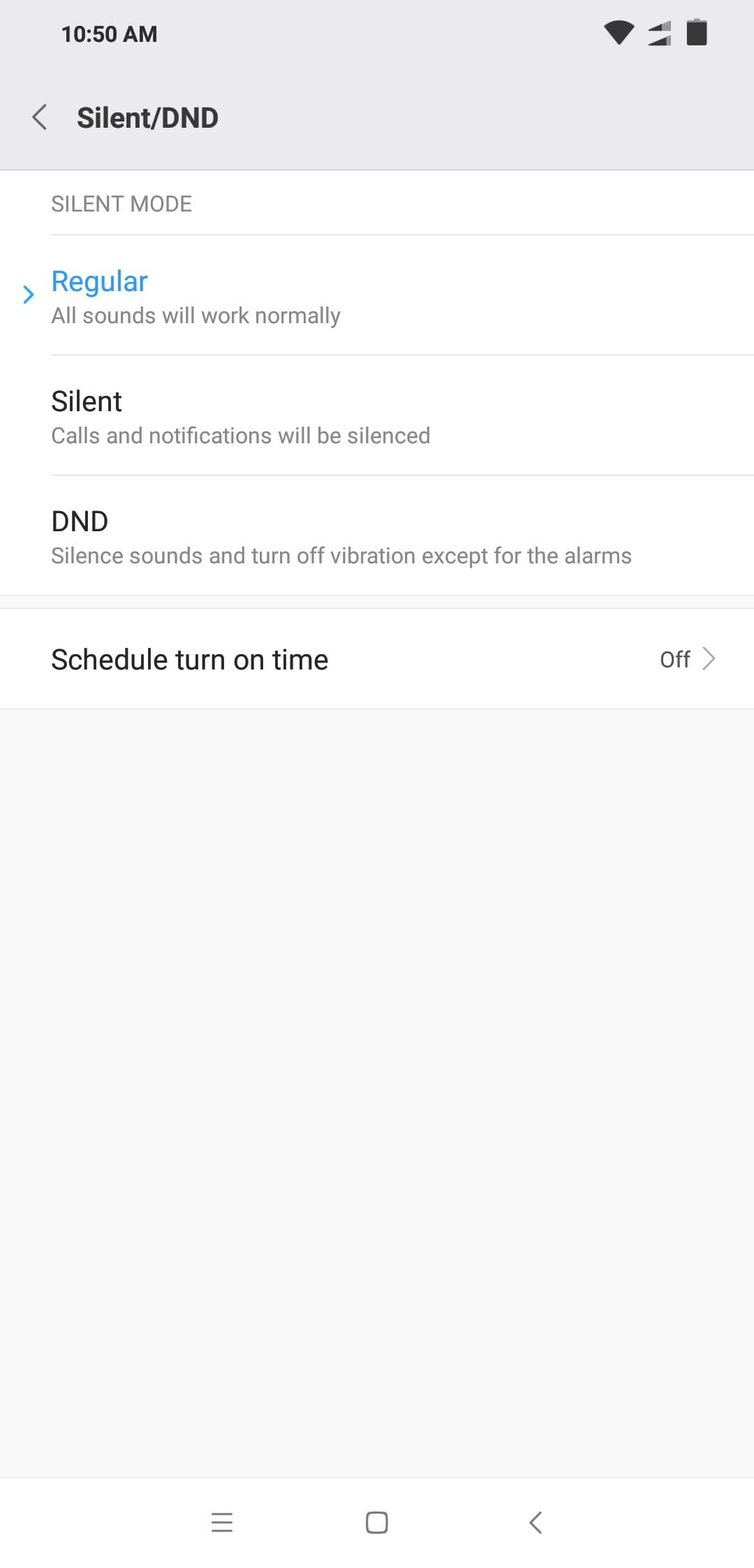The width and height of the screenshot is (754, 1568).
Task: Tap the system home button
Action: pyautogui.click(x=377, y=1522)
